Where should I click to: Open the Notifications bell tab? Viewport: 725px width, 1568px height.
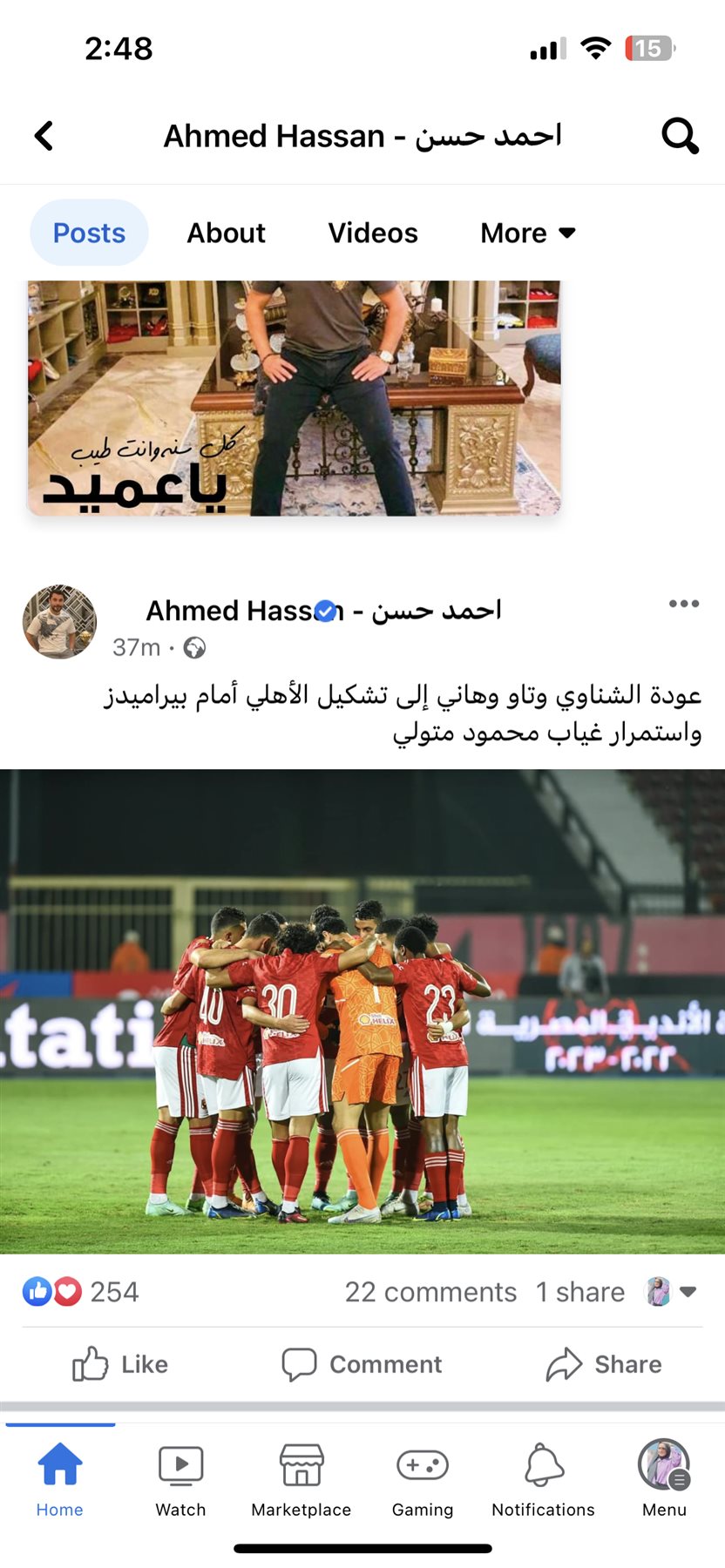544,1477
